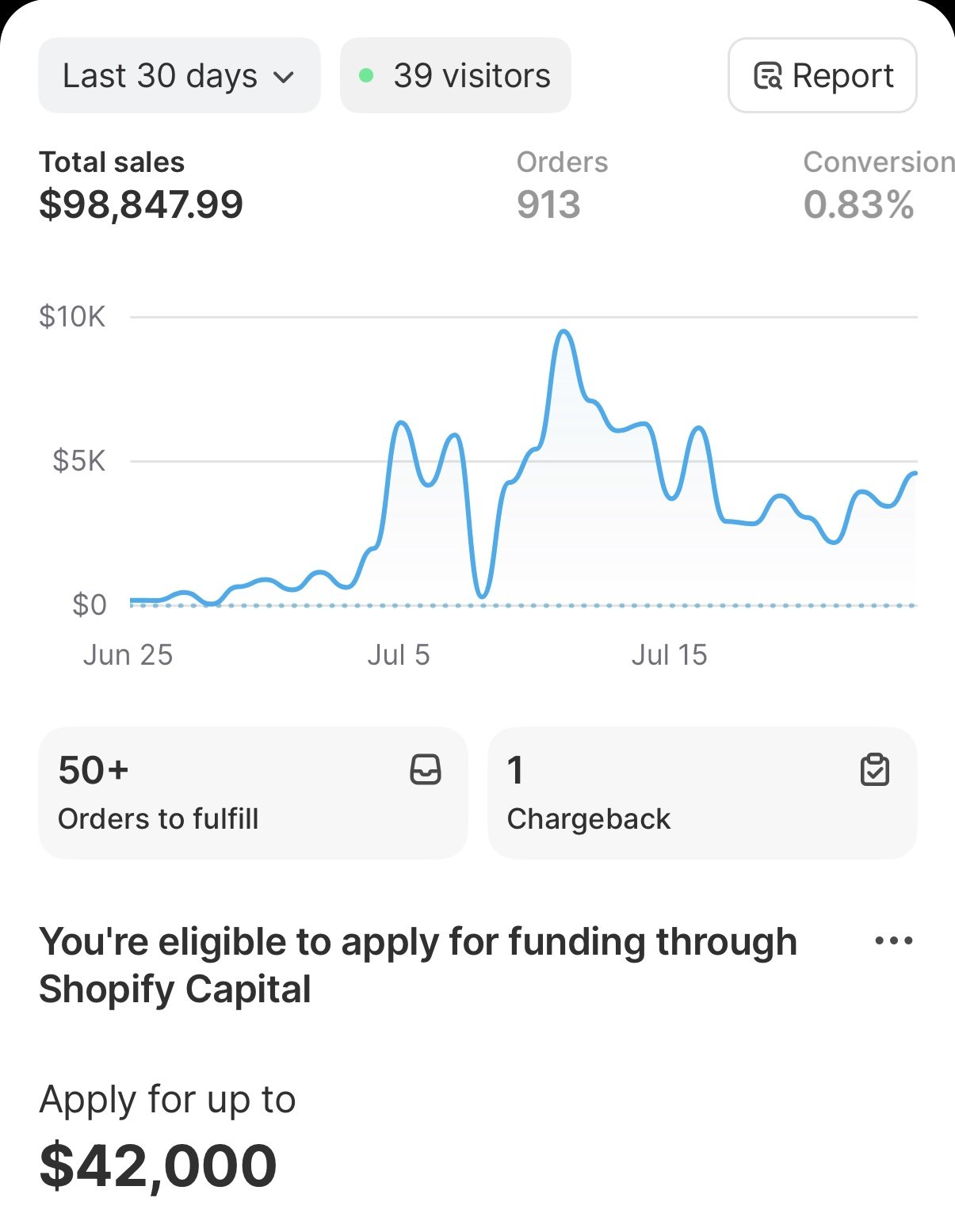Screen dimensions: 955x1232
Task: Expand the Shopify Capital funding details
Action: pos(419,964)
